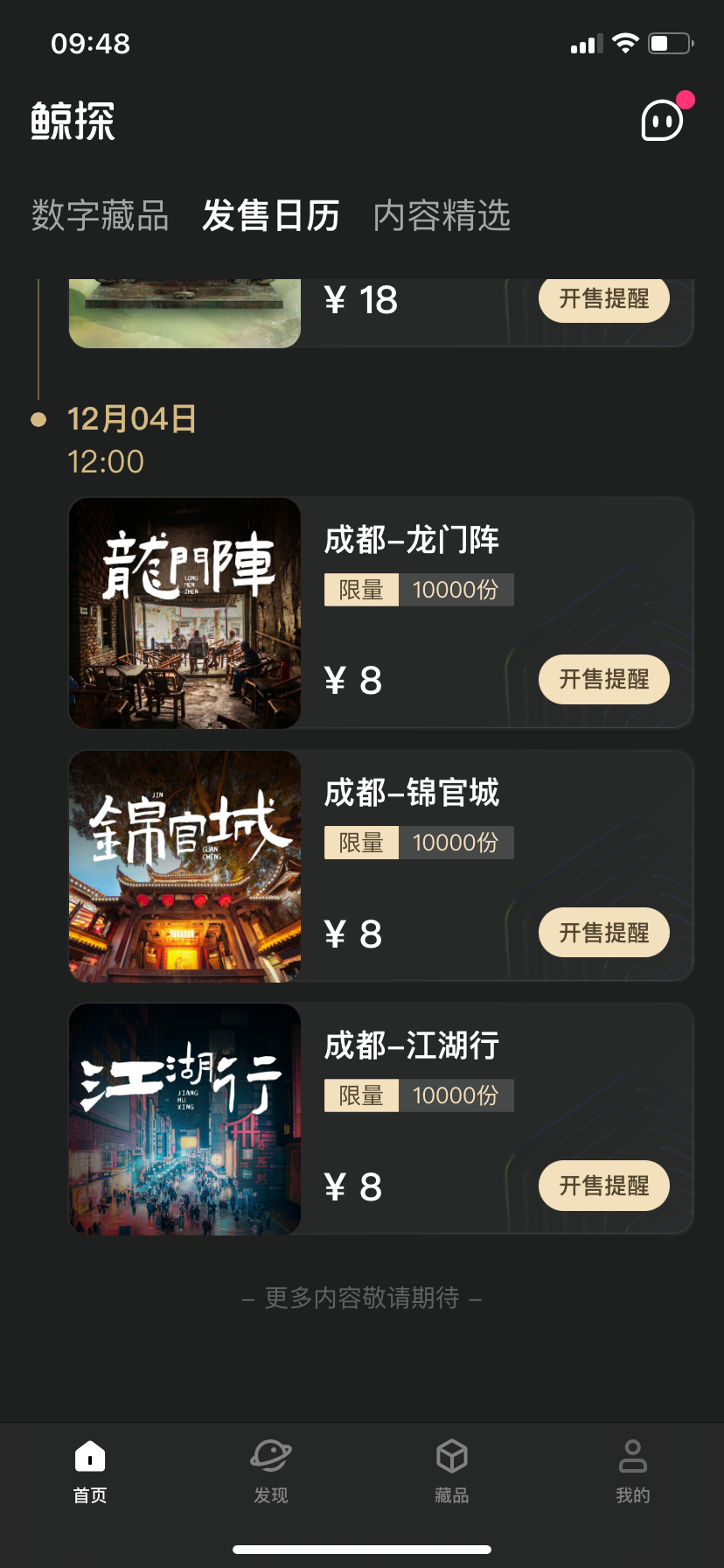Select the 发售日历 tab
724x1568 pixels.
pyautogui.click(x=271, y=216)
